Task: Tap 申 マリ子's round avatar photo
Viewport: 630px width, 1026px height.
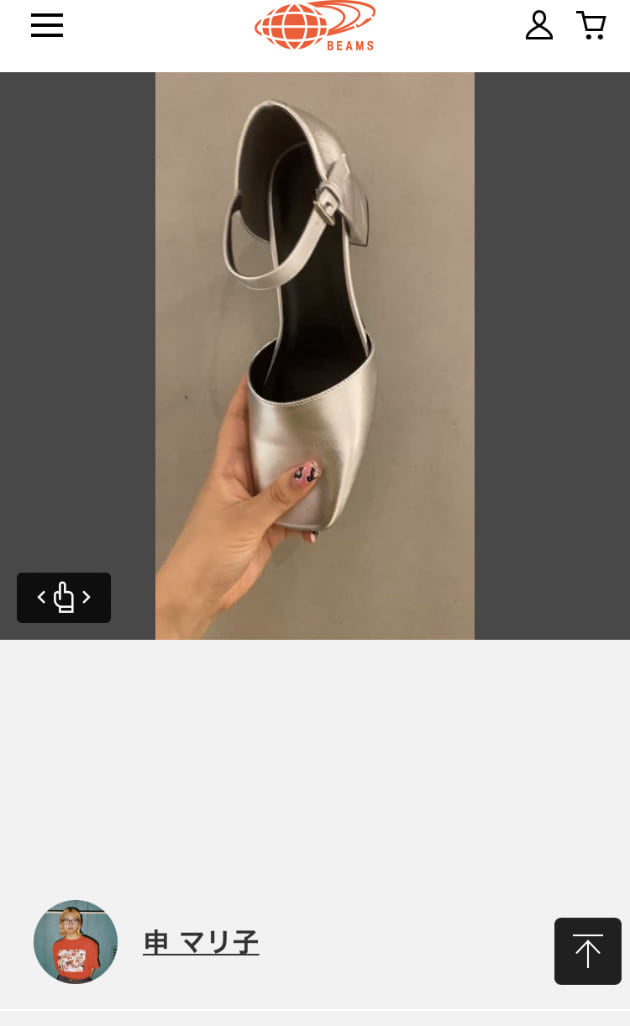Action: (76, 942)
